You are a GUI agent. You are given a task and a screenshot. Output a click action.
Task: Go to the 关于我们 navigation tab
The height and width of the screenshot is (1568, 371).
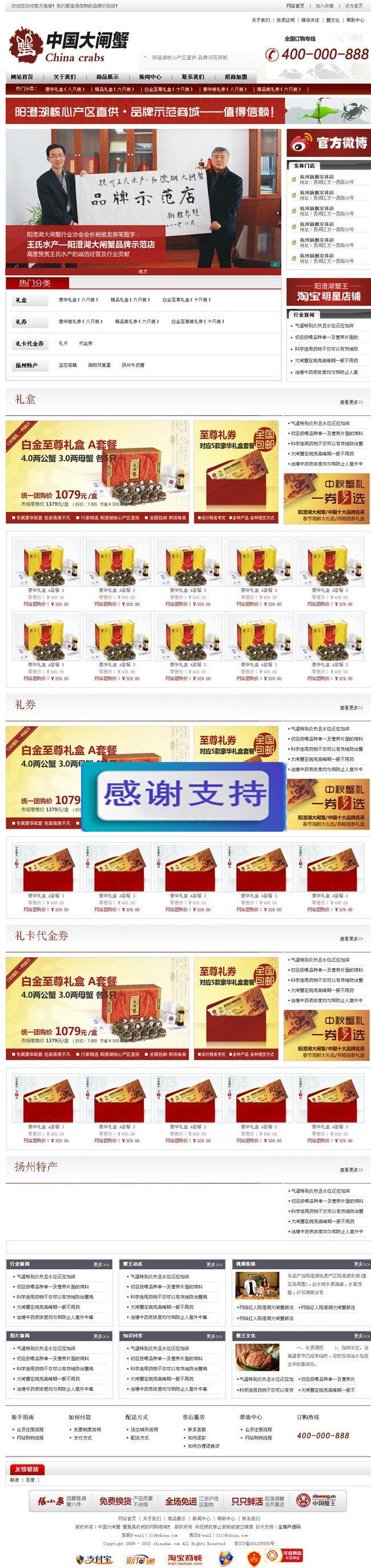coord(64,77)
